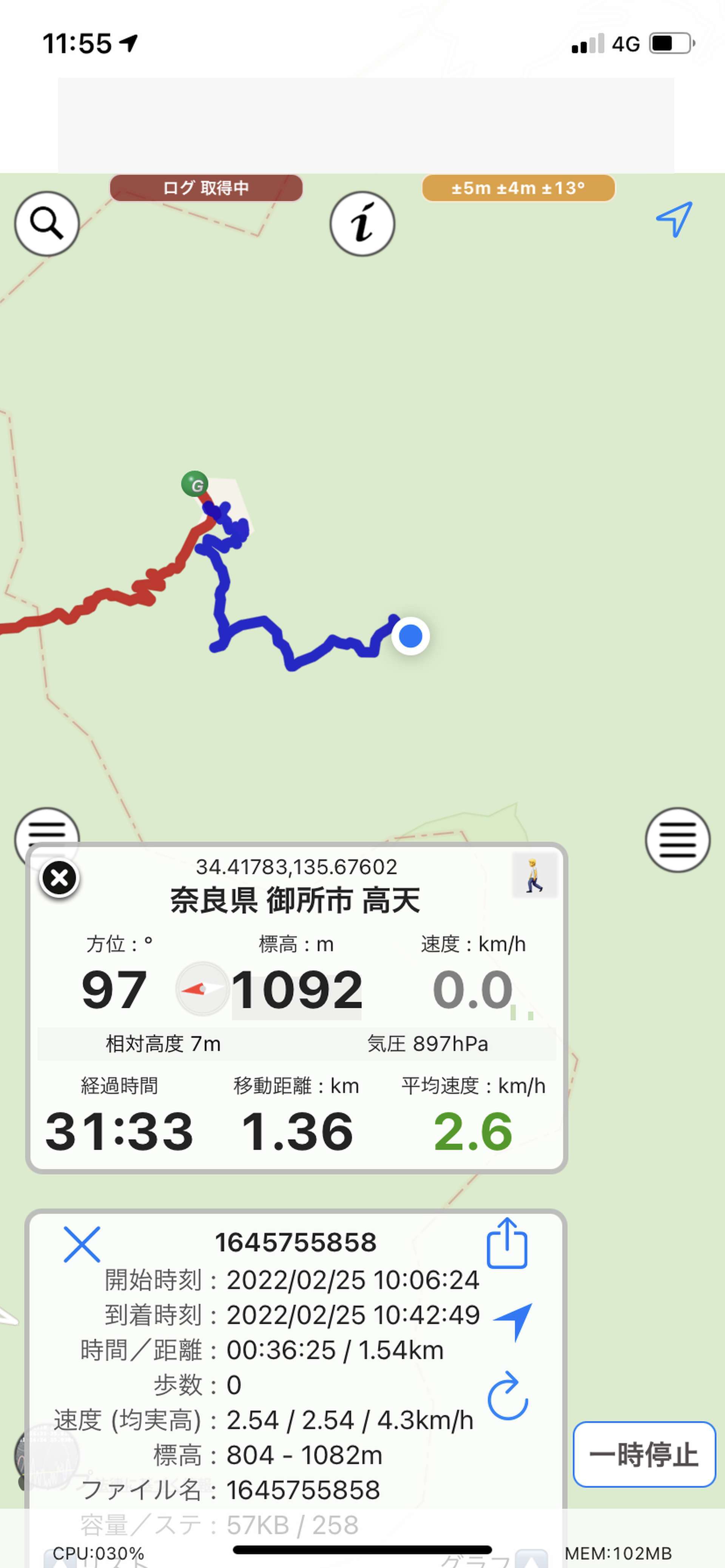Open the right hamburger menu

click(677, 840)
